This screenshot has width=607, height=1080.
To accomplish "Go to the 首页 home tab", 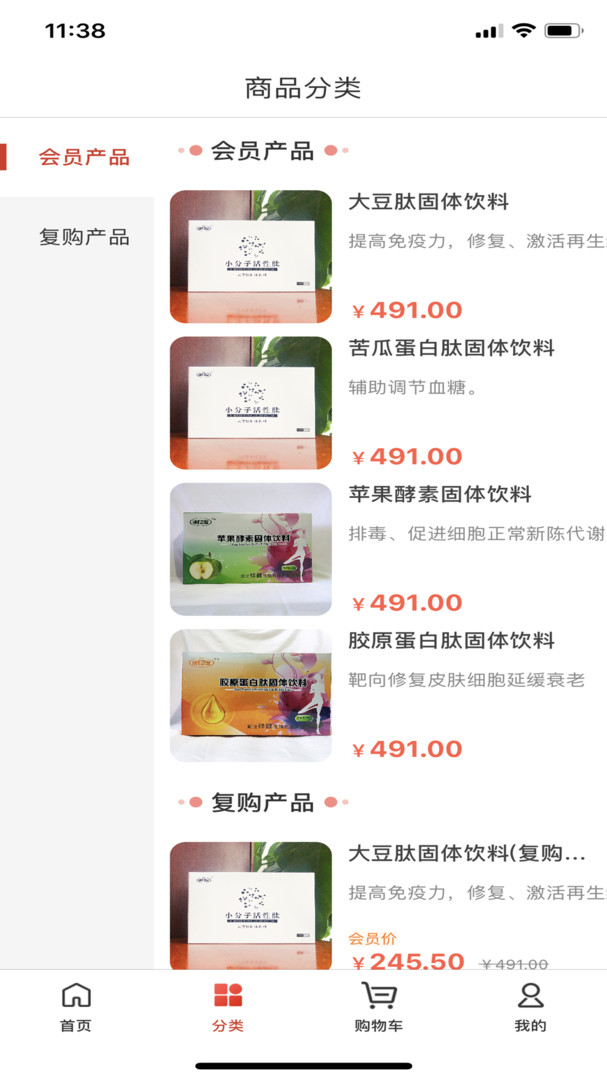I will point(76,1006).
